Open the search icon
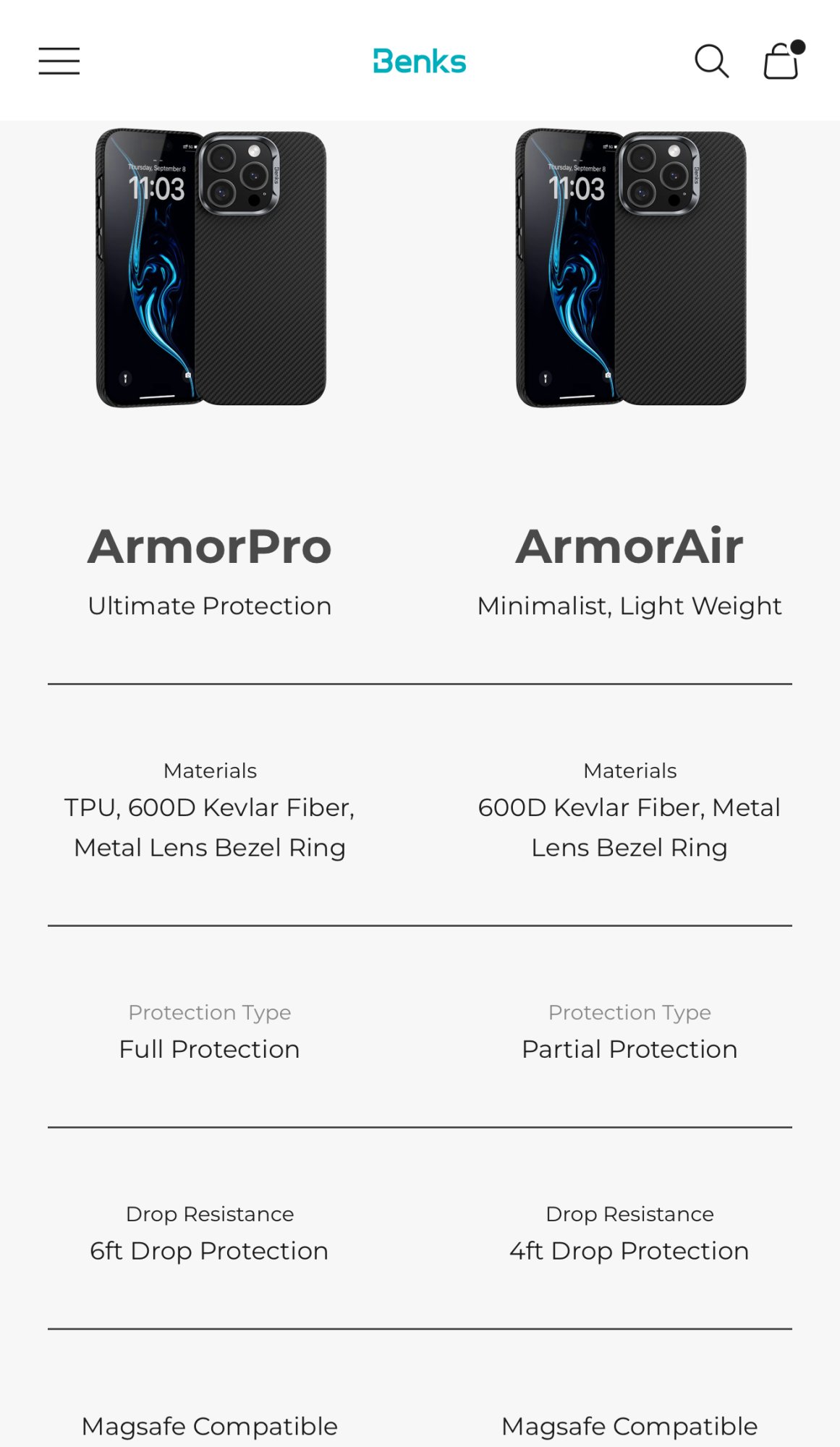This screenshot has width=840, height=1447. click(x=711, y=61)
